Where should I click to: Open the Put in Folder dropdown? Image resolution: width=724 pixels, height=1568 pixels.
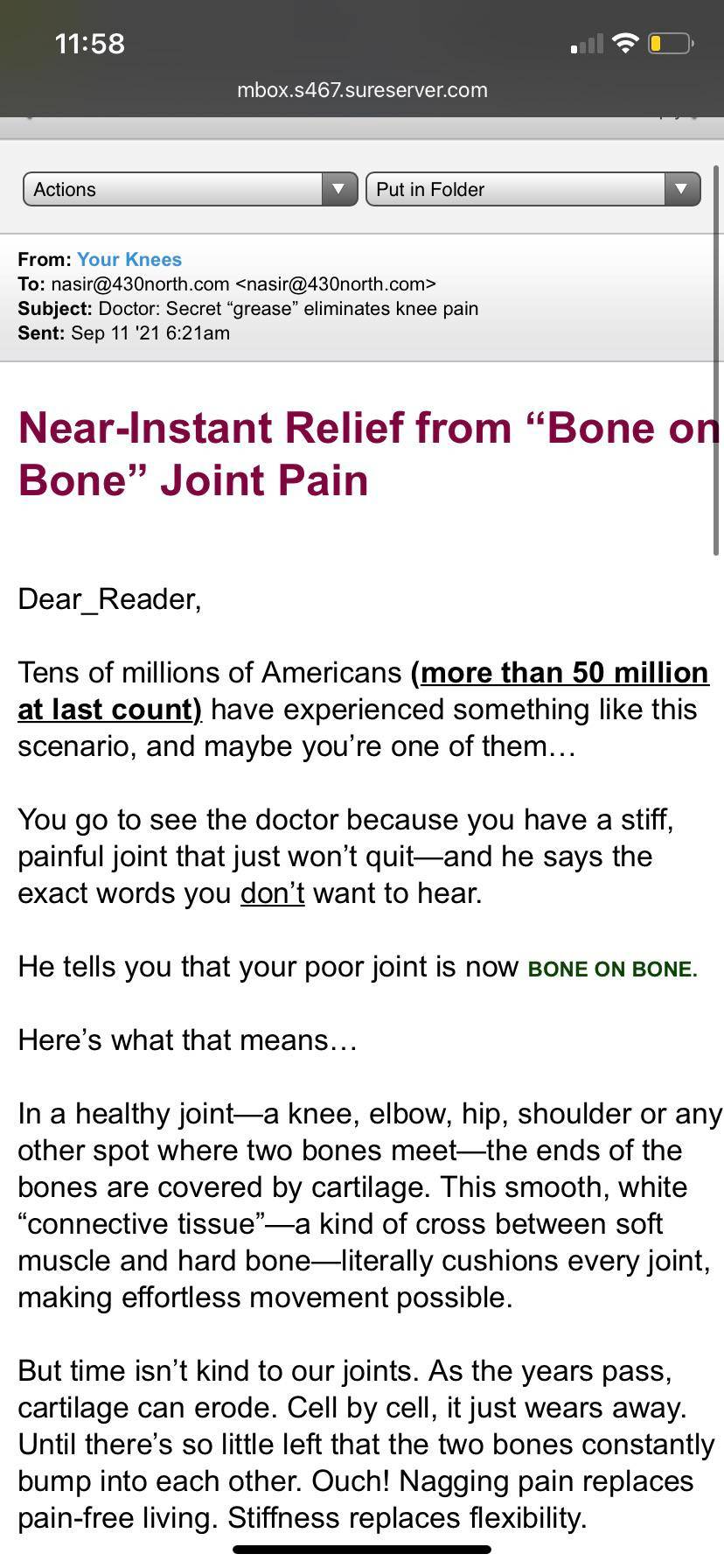[533, 189]
